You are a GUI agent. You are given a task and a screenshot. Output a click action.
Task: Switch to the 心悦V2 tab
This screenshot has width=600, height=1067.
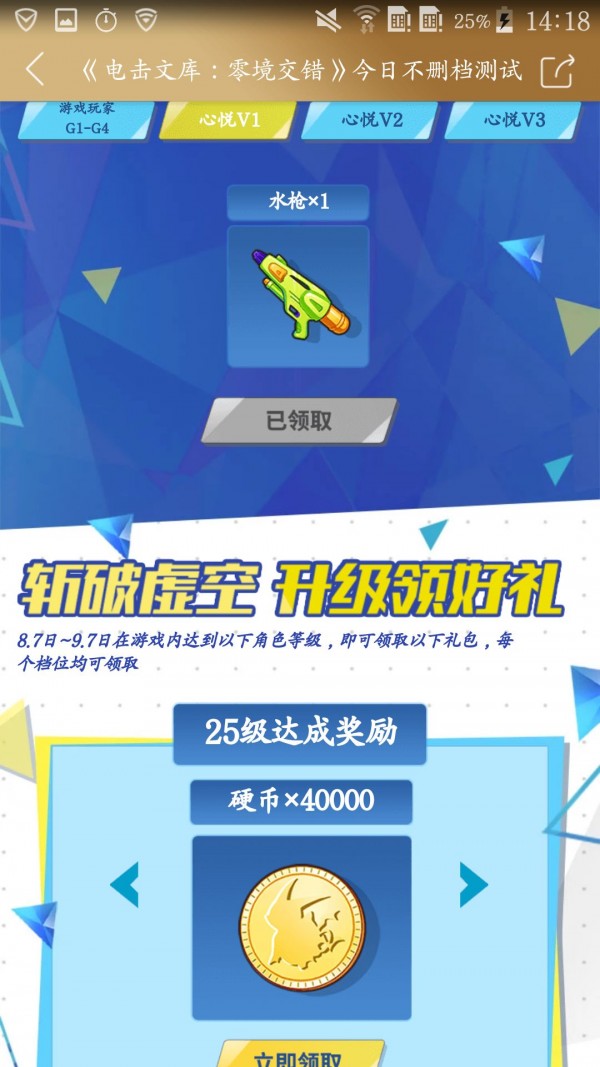click(x=371, y=121)
